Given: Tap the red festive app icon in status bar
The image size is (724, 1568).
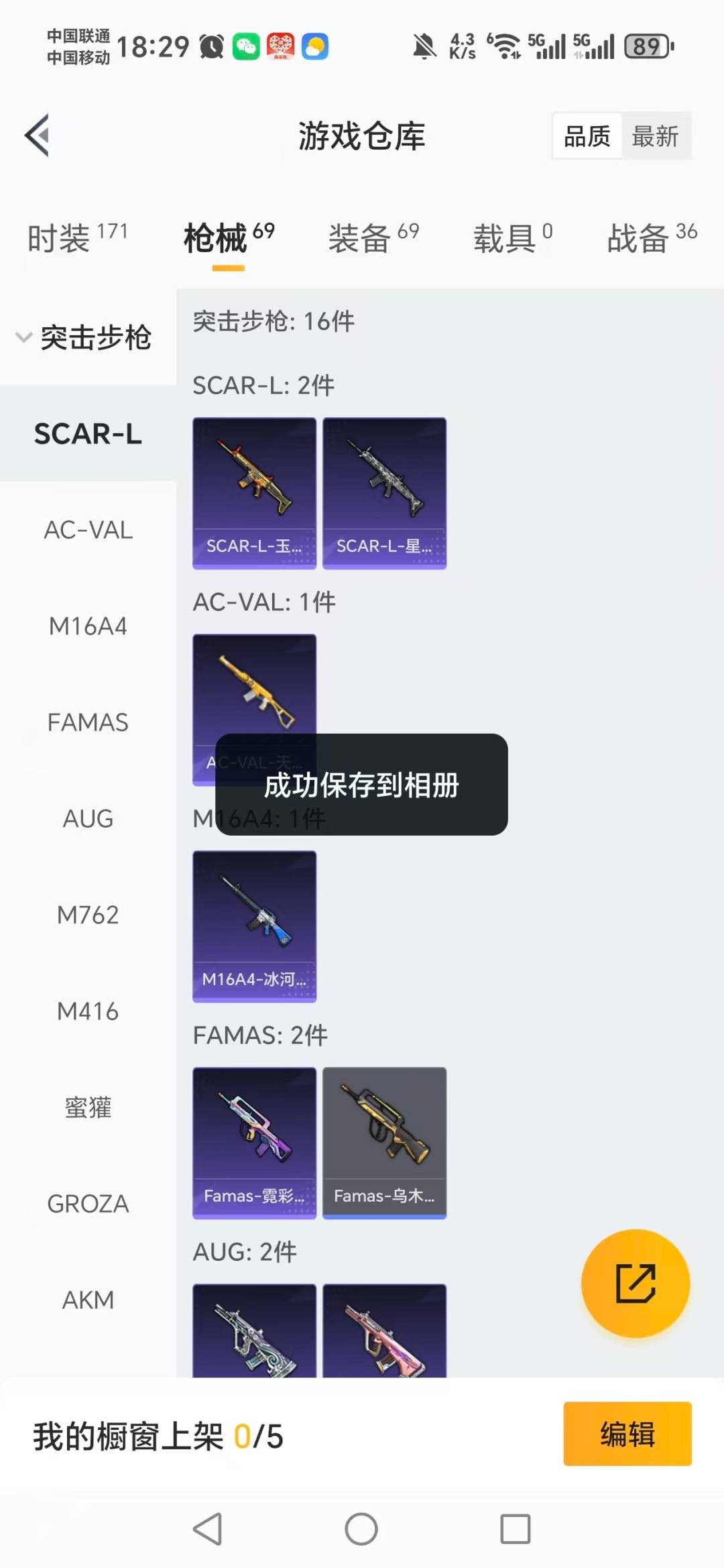Looking at the screenshot, I should tap(280, 46).
